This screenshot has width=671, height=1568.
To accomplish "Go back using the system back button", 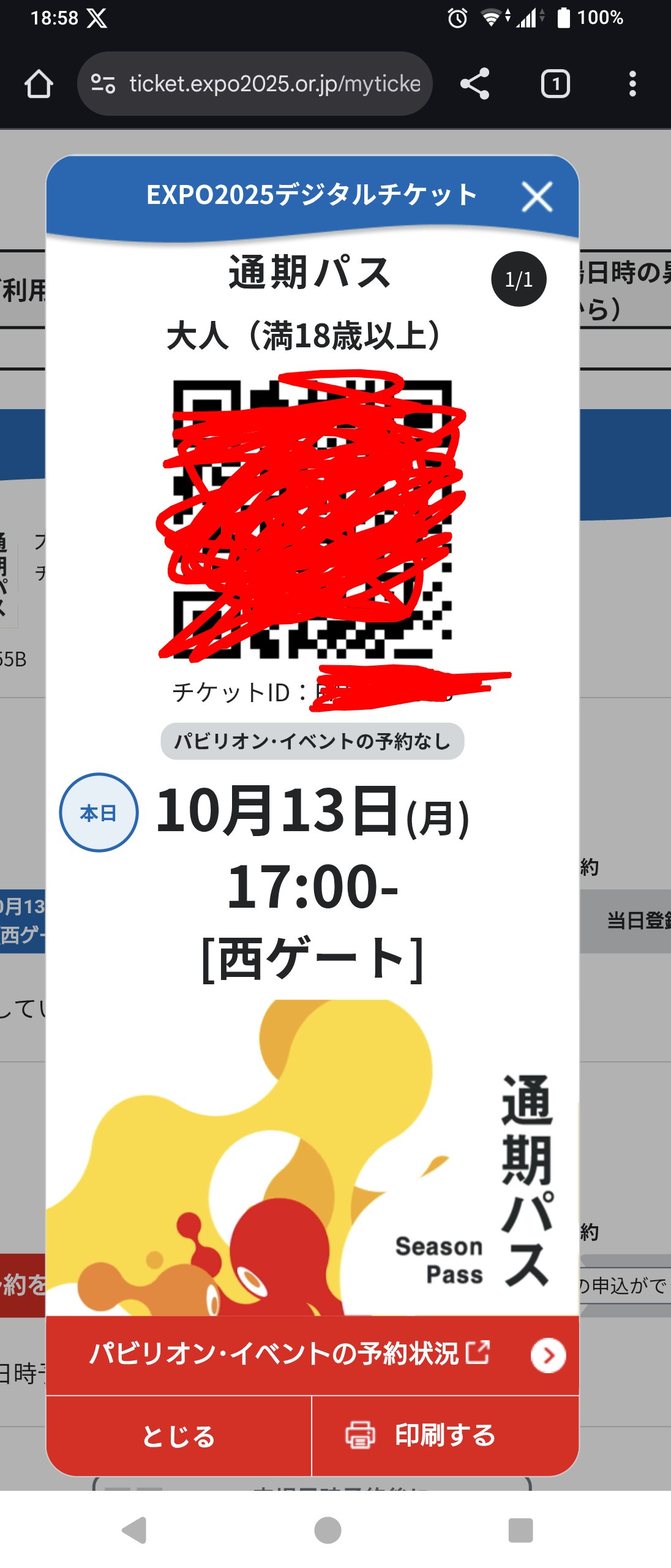I will [135, 1530].
